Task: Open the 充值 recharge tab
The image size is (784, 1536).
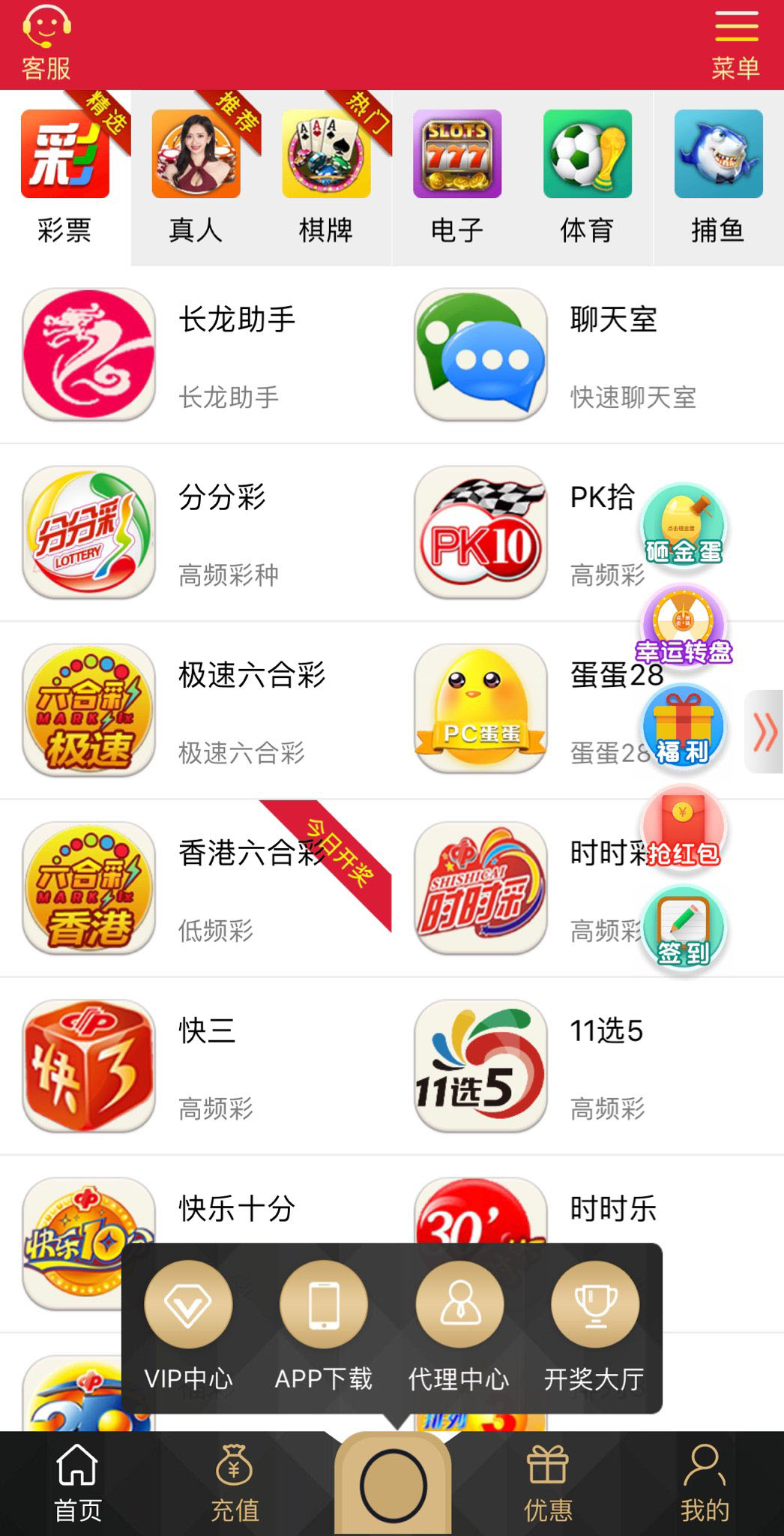Action: tap(235, 1484)
